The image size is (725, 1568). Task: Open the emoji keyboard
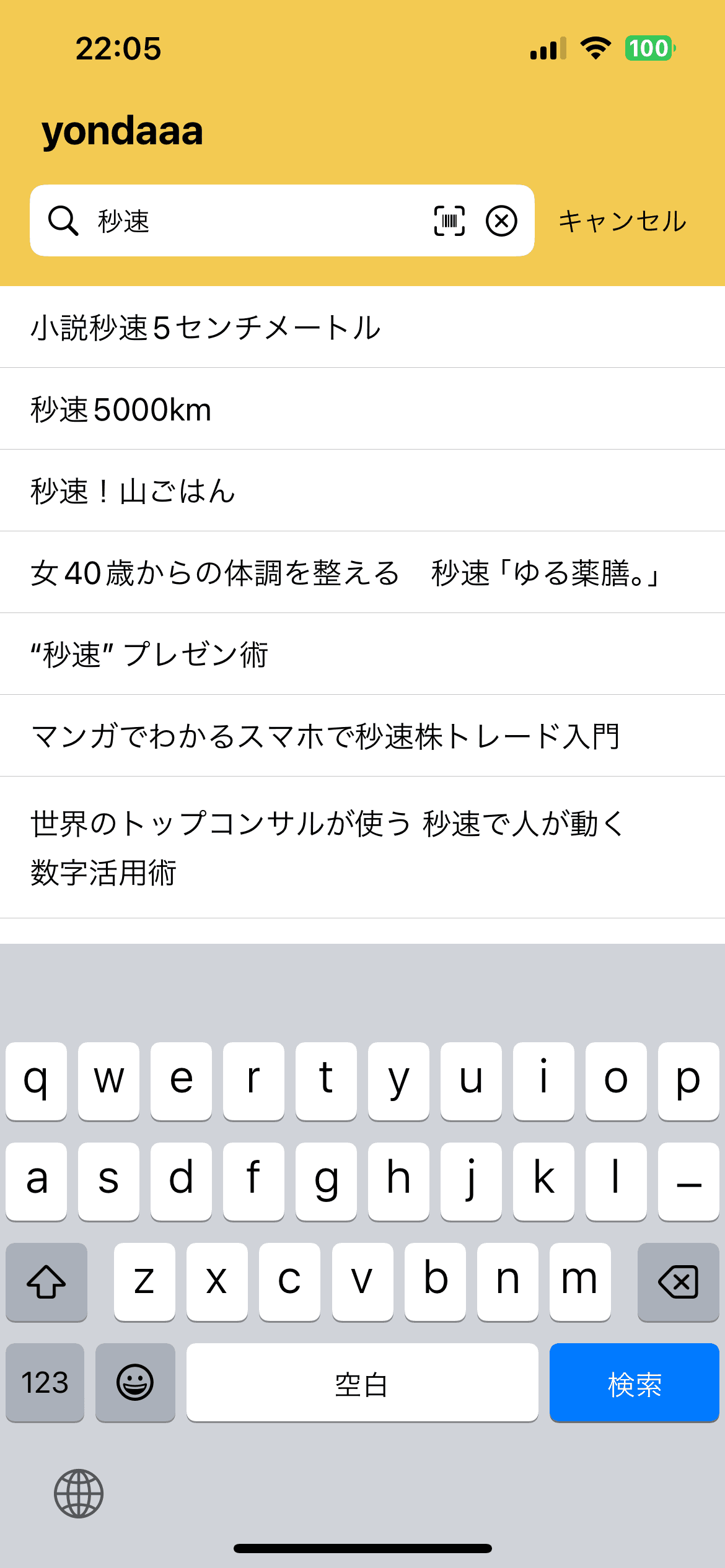(135, 1383)
